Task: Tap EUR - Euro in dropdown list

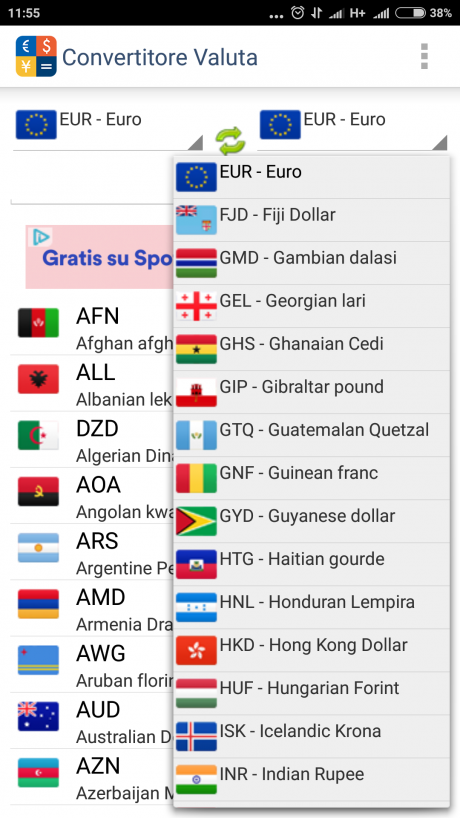Action: click(x=312, y=177)
